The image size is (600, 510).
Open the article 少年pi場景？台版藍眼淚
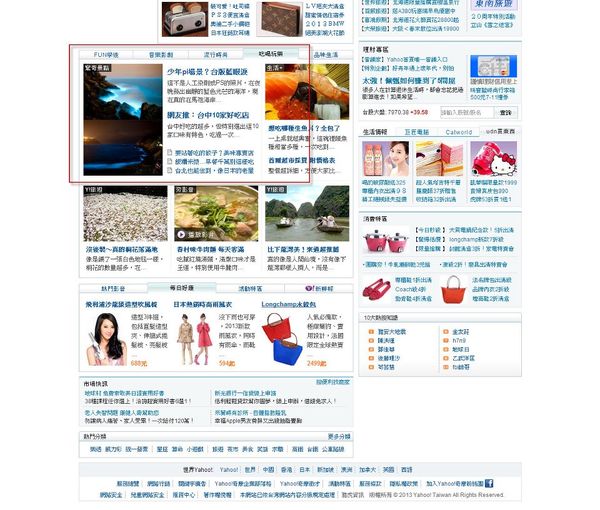pos(213,72)
